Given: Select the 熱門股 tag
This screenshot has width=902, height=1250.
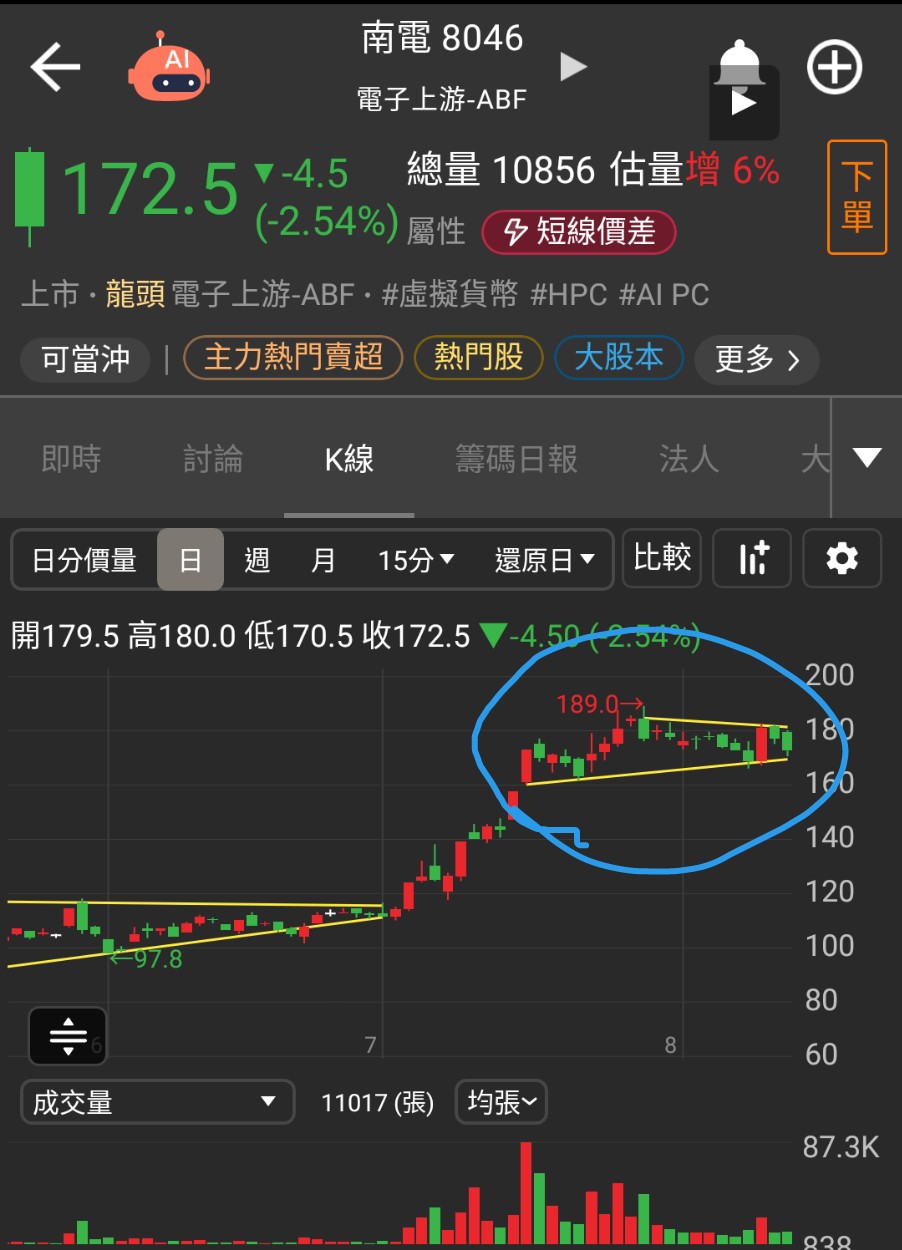Looking at the screenshot, I should click(x=478, y=357).
